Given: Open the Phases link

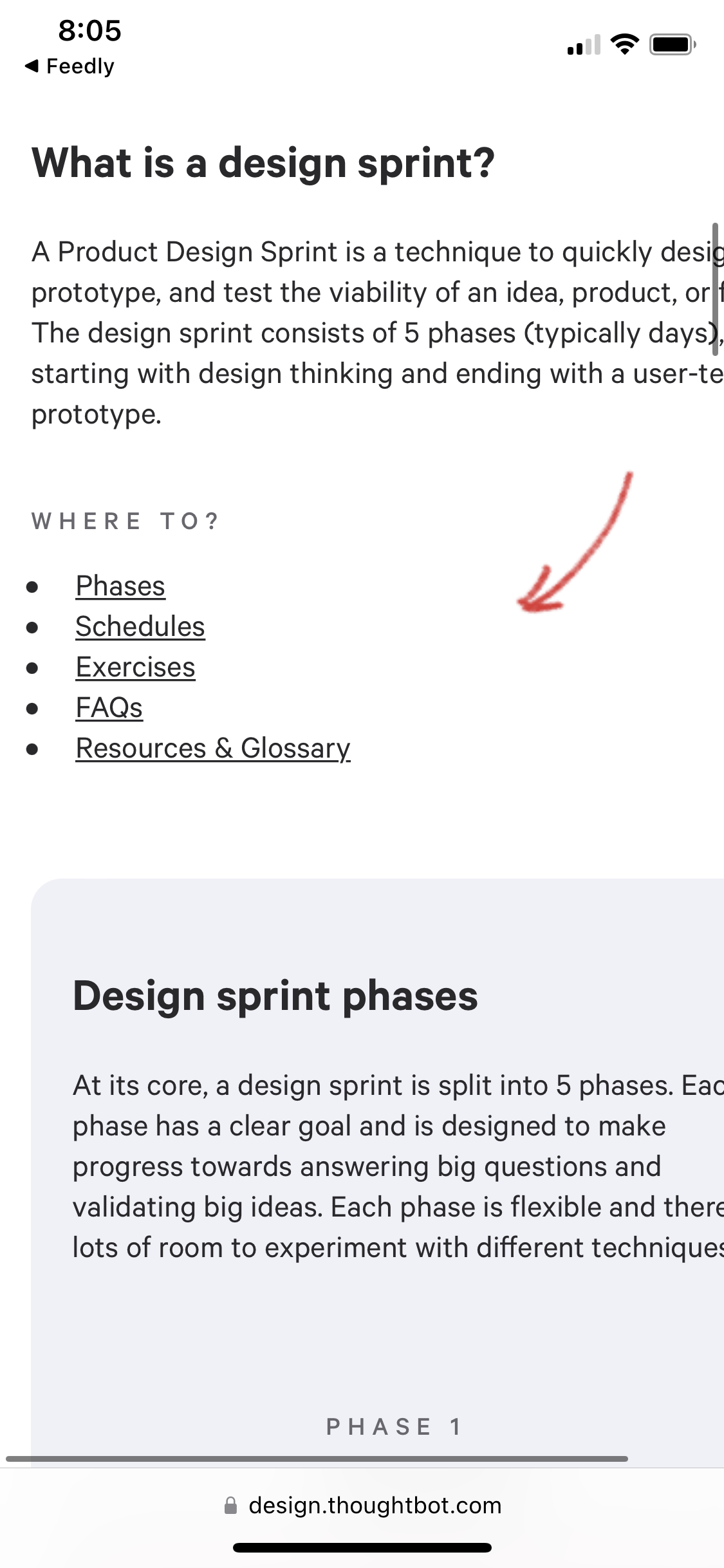Looking at the screenshot, I should (120, 586).
